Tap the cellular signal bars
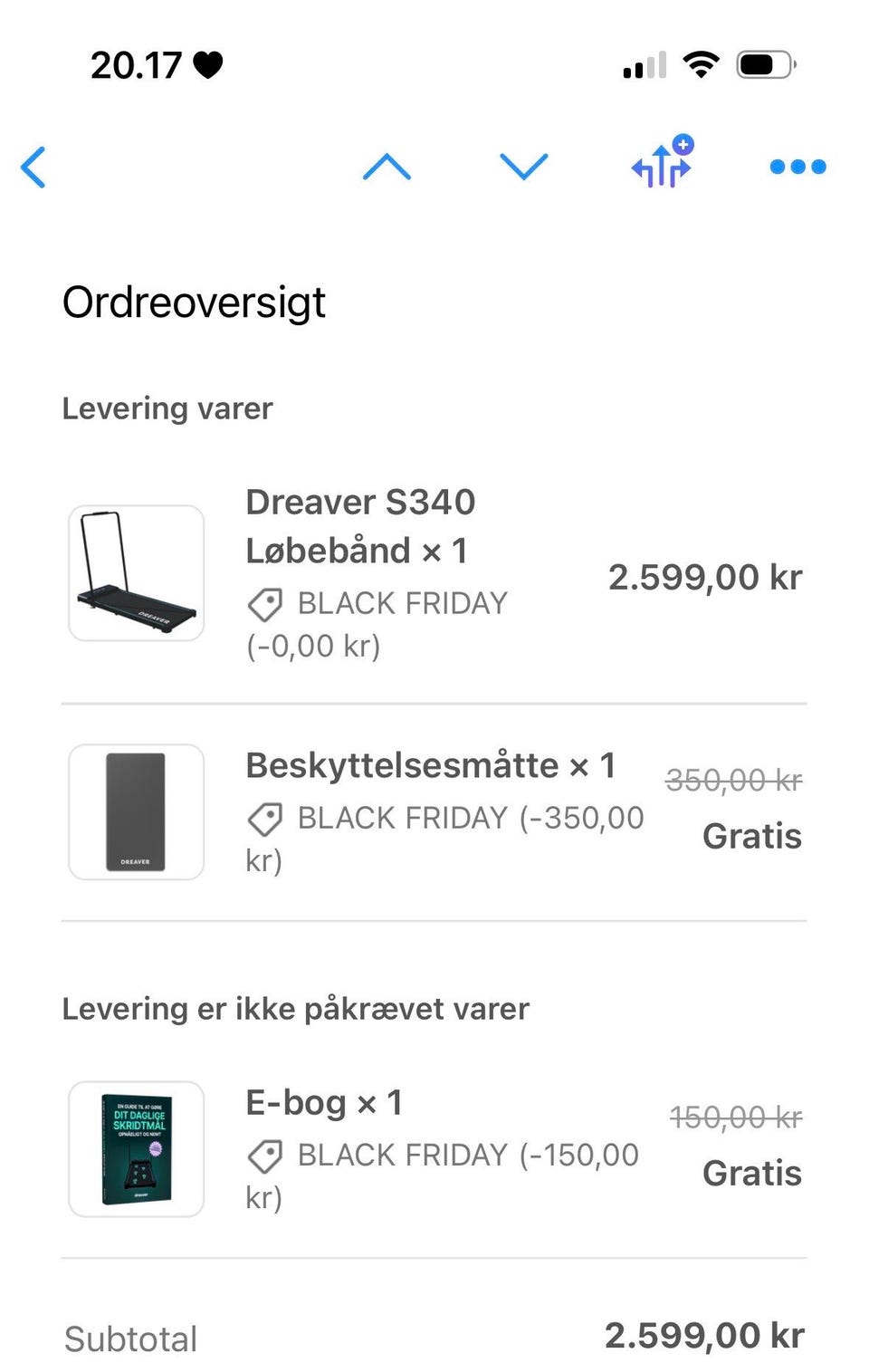 click(x=644, y=63)
